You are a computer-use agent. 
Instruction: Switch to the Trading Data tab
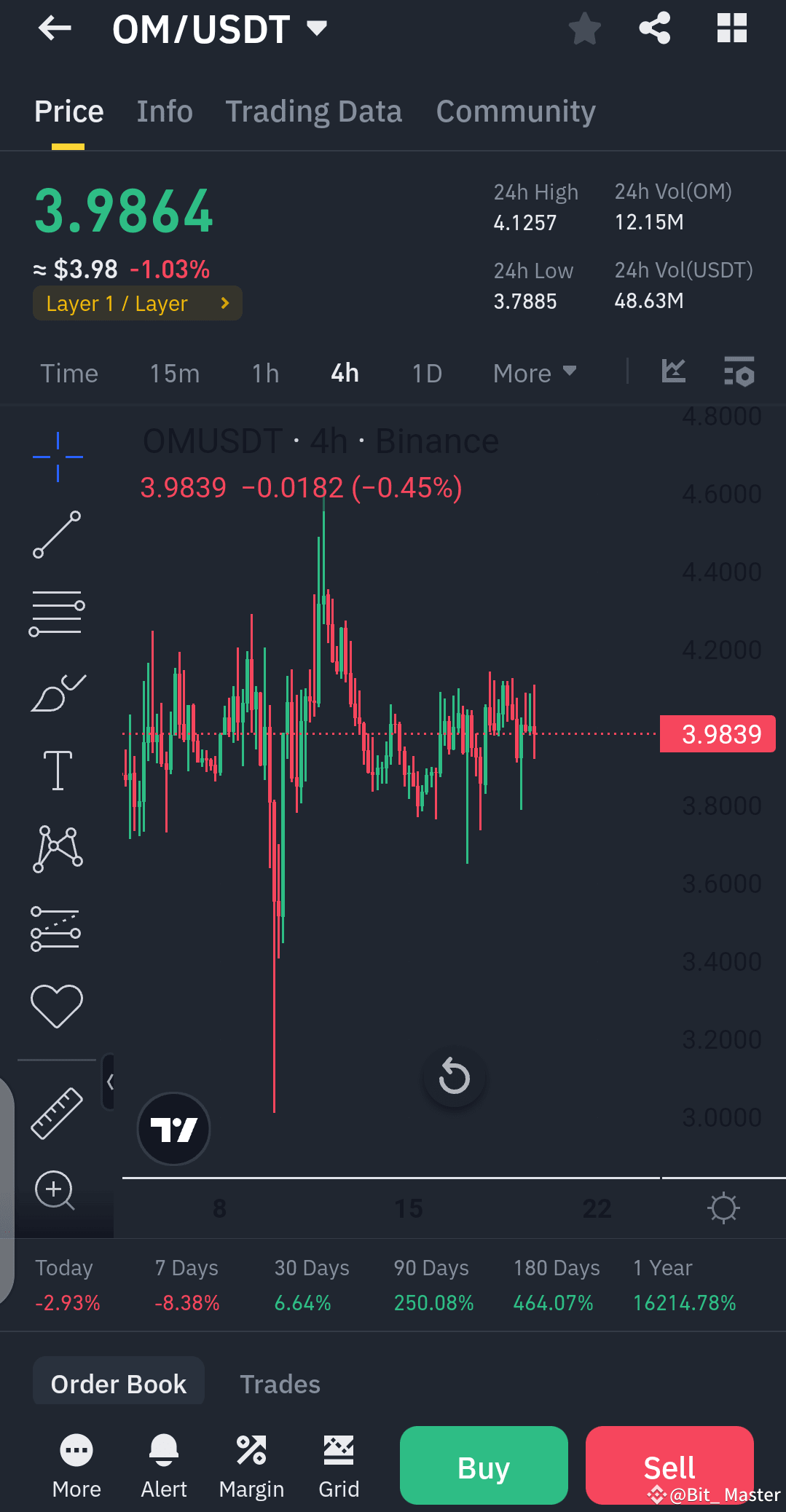point(314,111)
